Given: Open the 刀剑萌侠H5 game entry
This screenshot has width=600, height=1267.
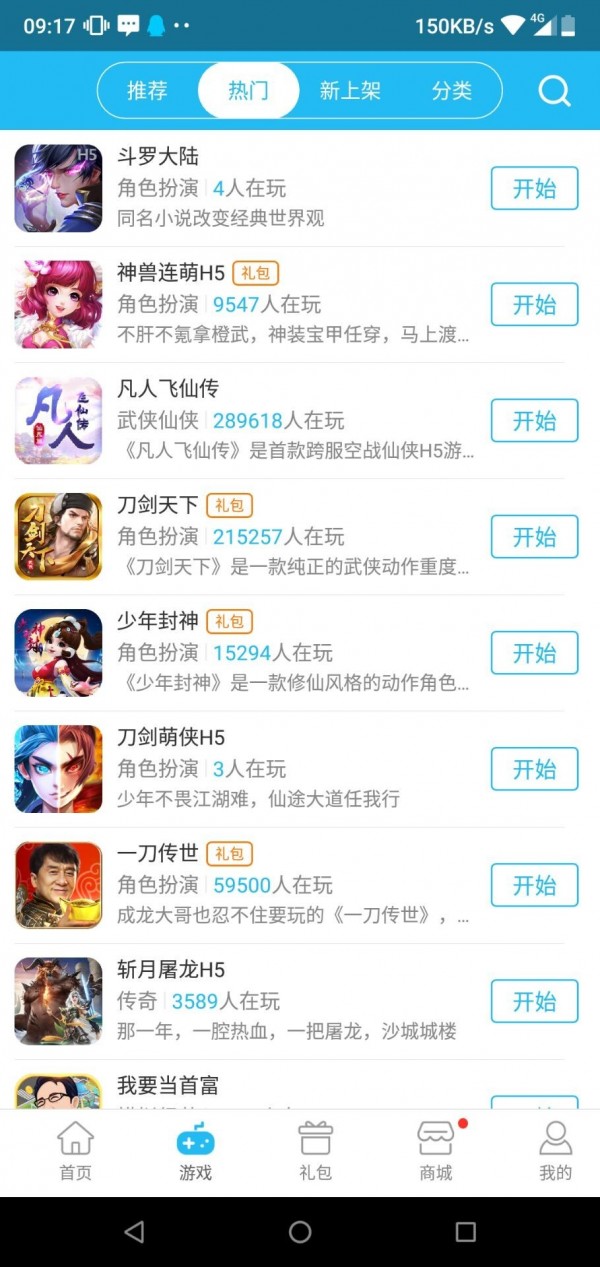Looking at the screenshot, I should pyautogui.click(x=170, y=738).
